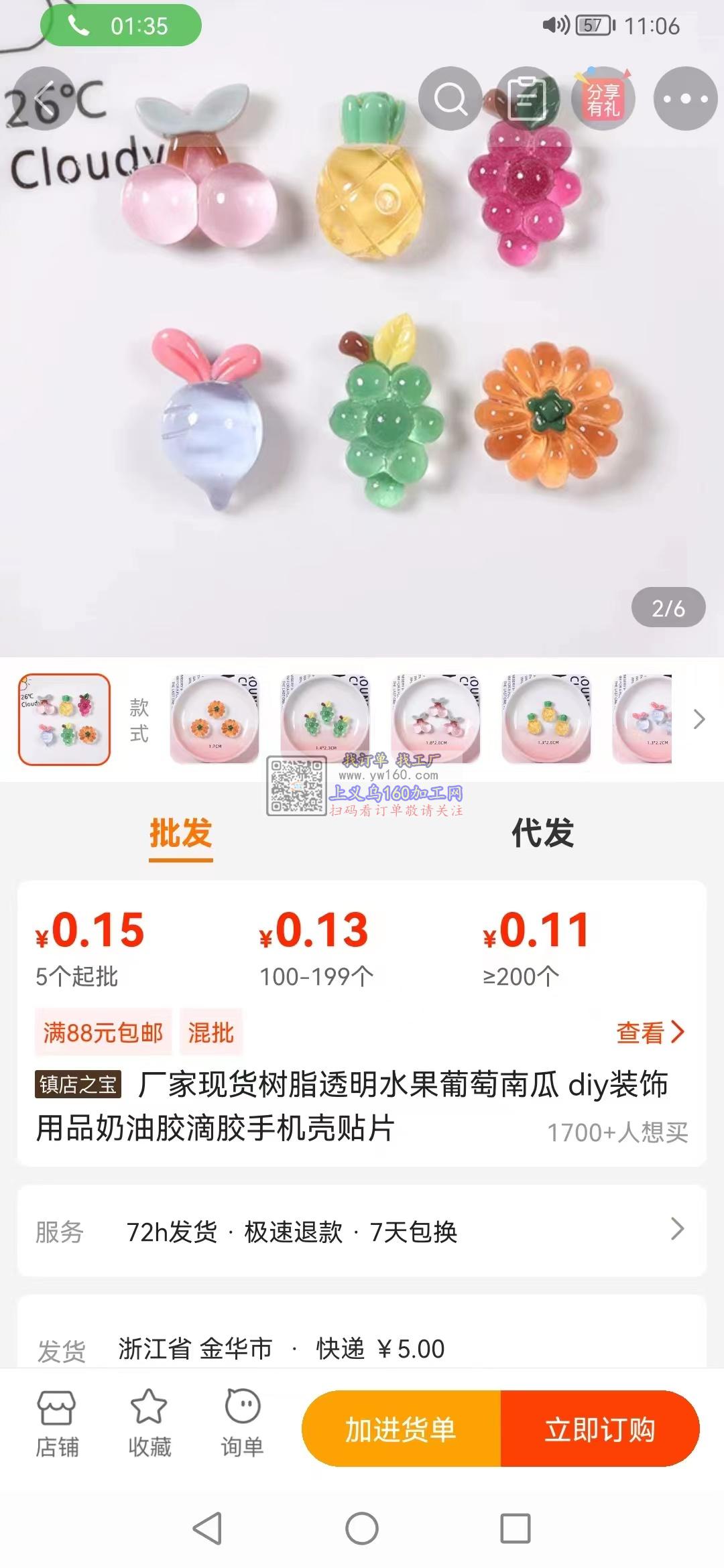Screen dimensions: 724x1568
Task: Open the 服务 service details row
Action: (362, 1231)
